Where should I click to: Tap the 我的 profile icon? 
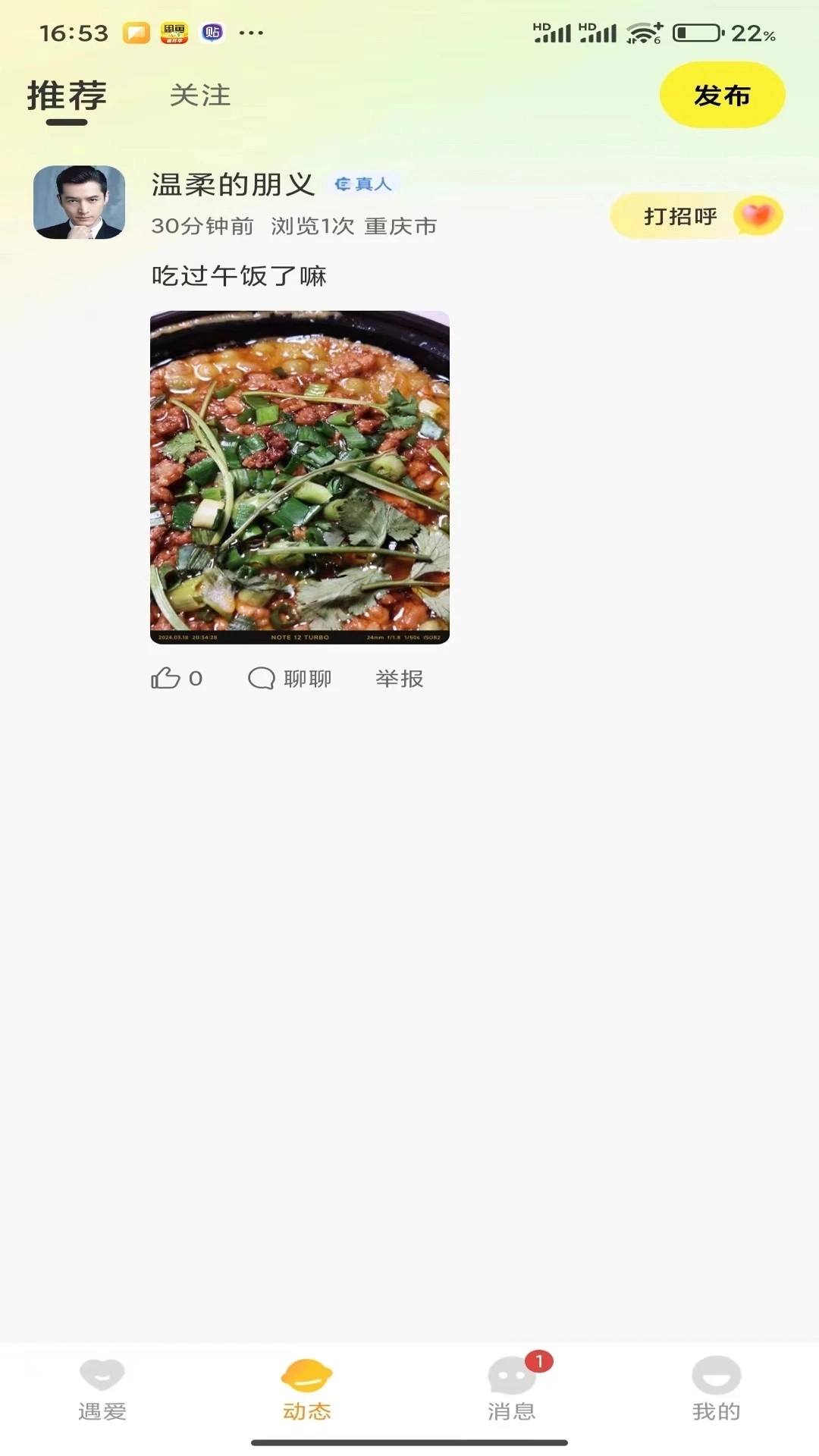[717, 1374]
